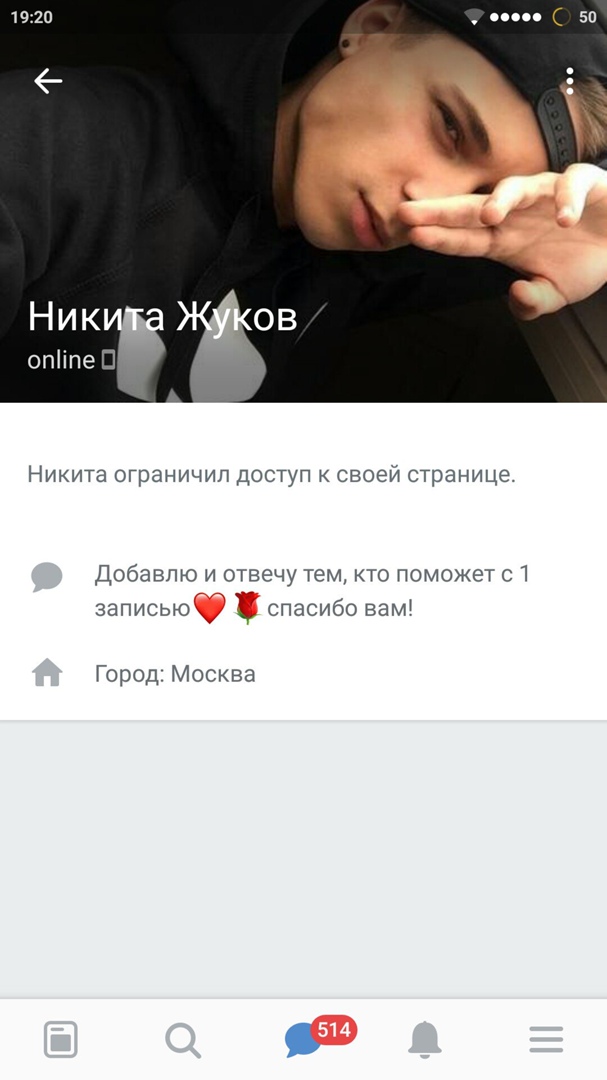
Task: Open the three-dot overflow menu
Action: pos(569,81)
